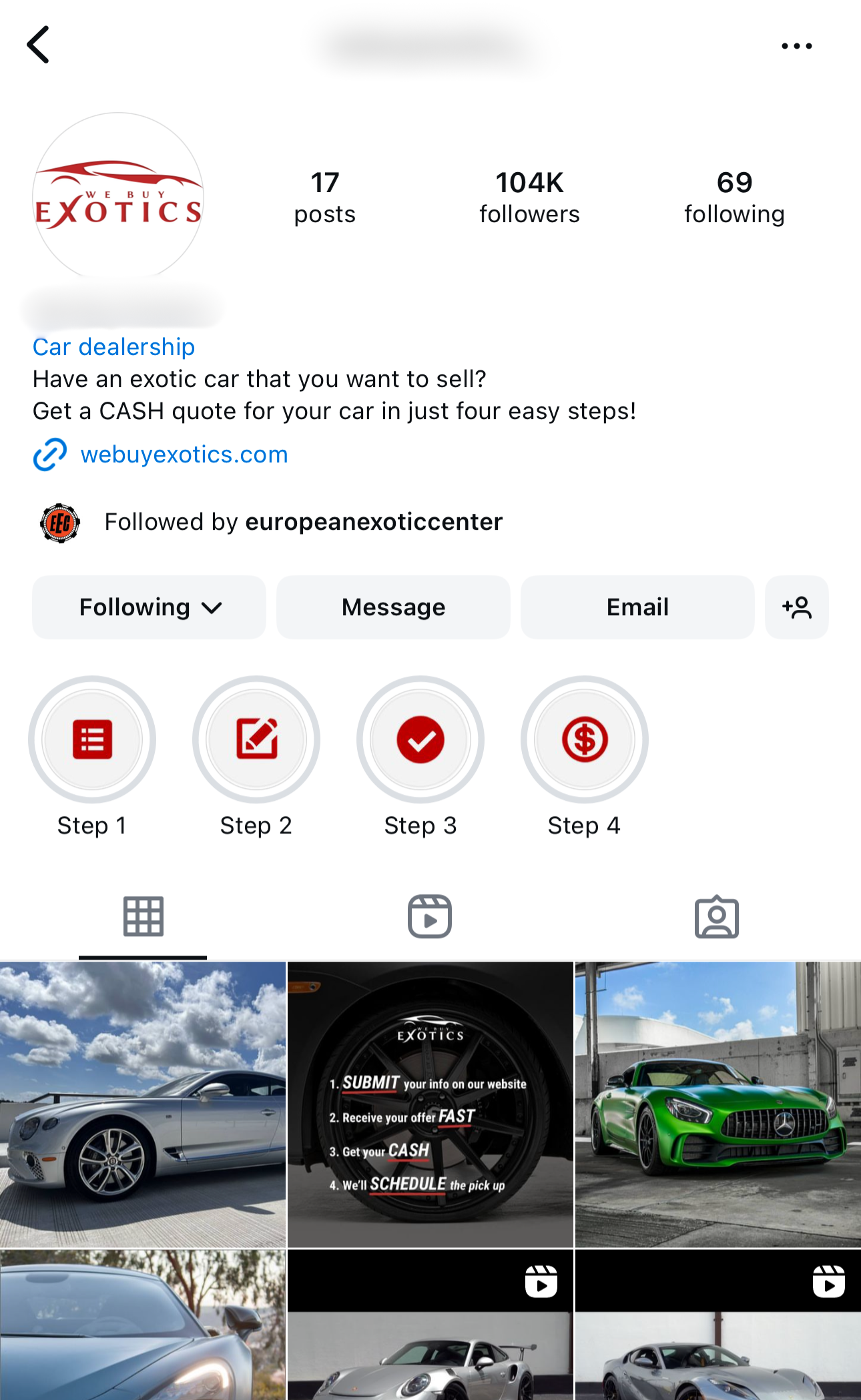
Task: Open the 69 following list
Action: [x=734, y=197]
